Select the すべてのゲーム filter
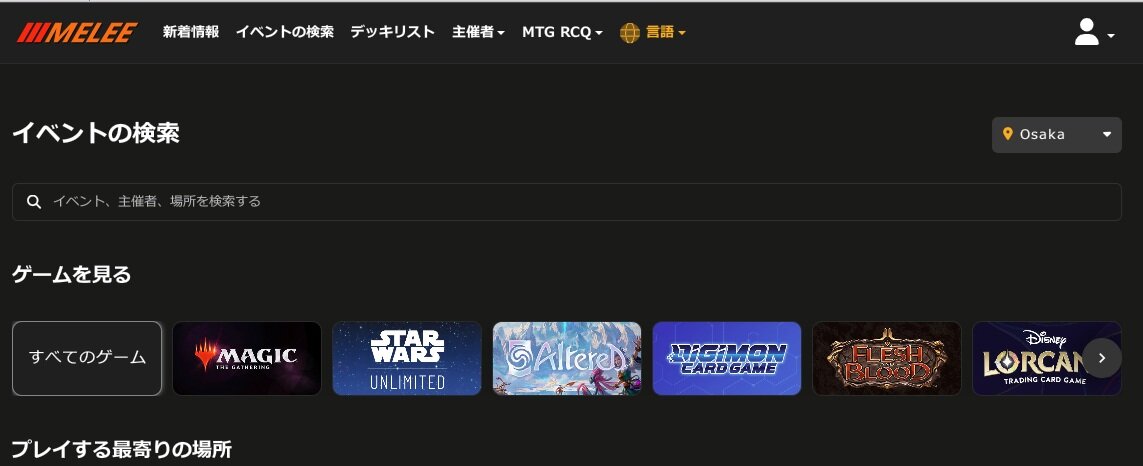 pos(87,358)
